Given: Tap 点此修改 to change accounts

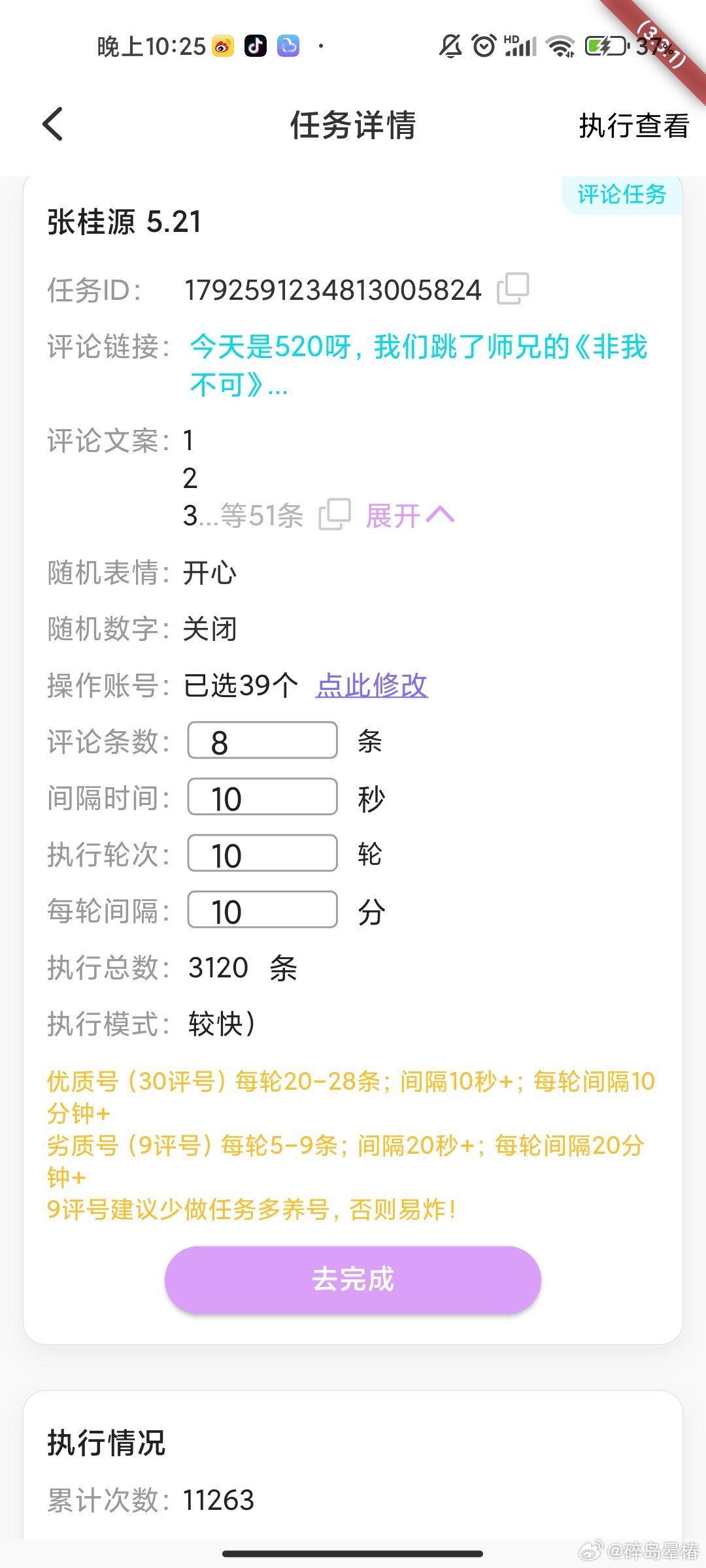Looking at the screenshot, I should 371,685.
